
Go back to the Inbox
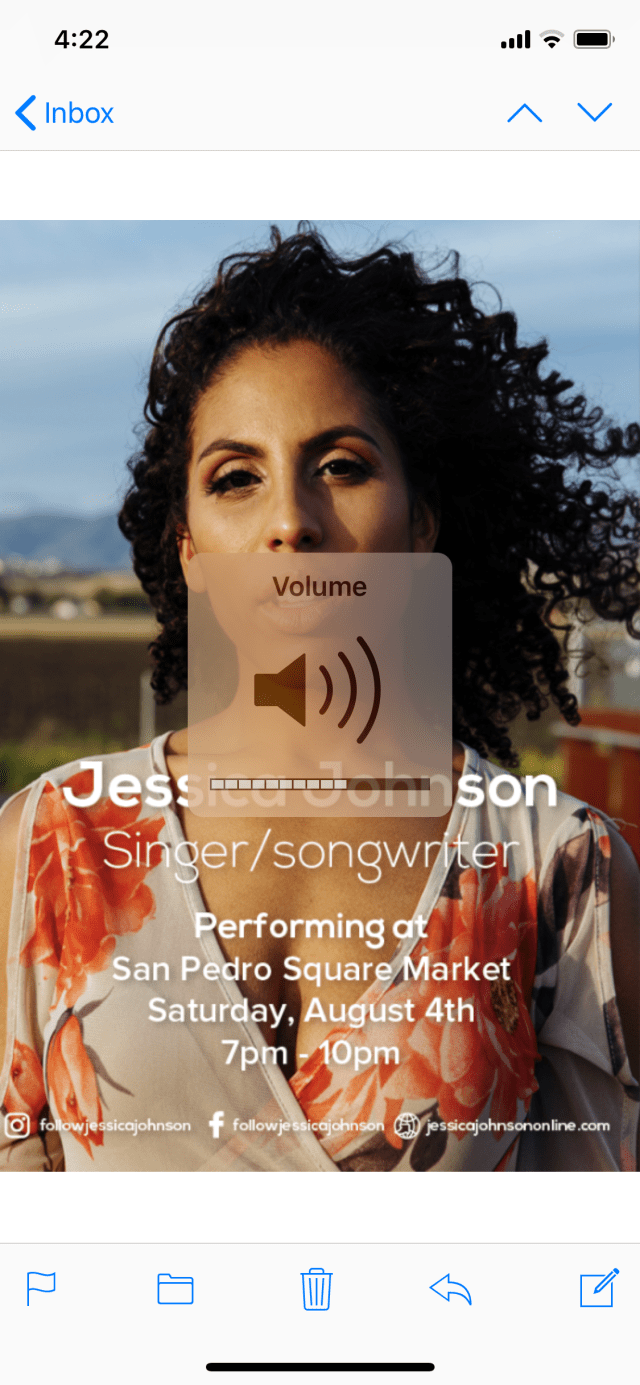pos(66,113)
